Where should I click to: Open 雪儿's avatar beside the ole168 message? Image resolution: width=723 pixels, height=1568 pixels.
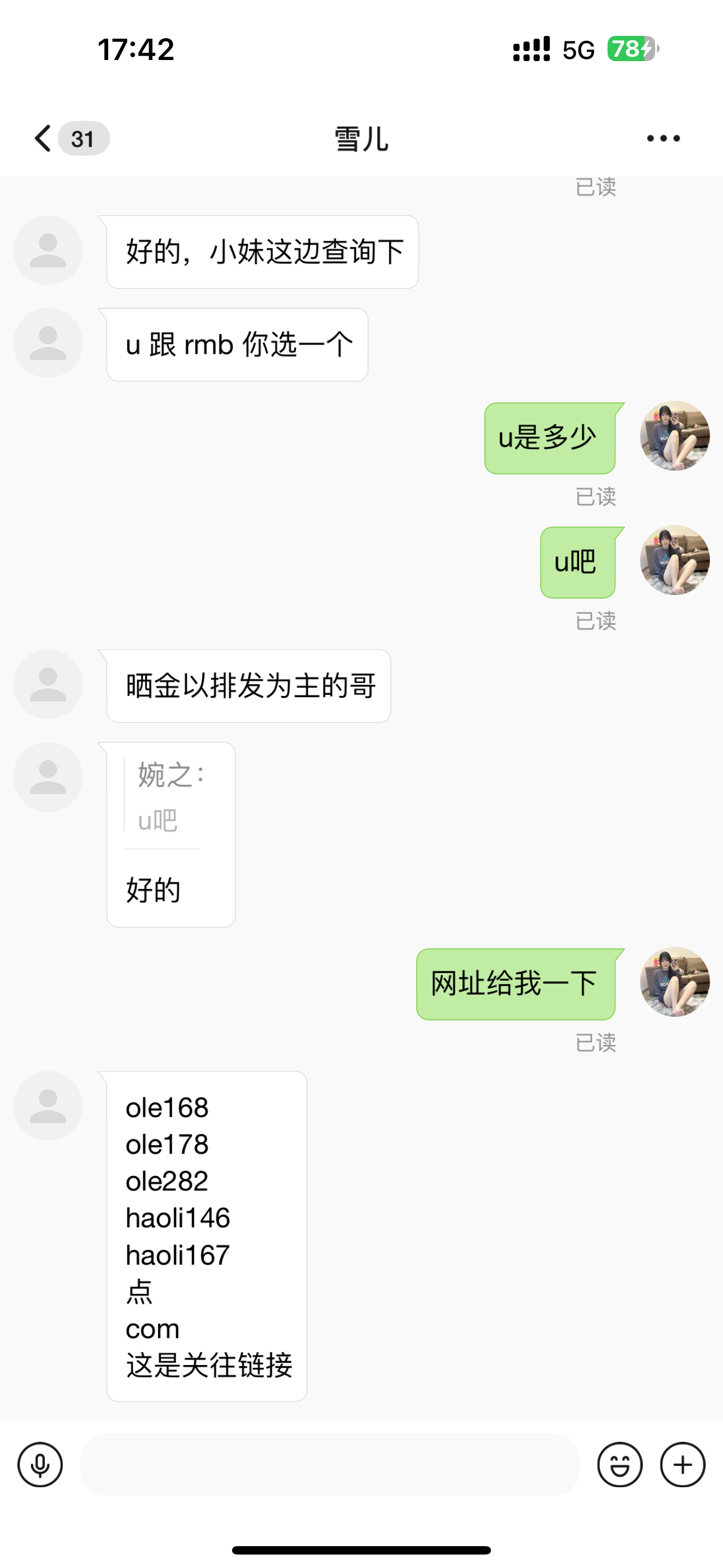point(48,1106)
